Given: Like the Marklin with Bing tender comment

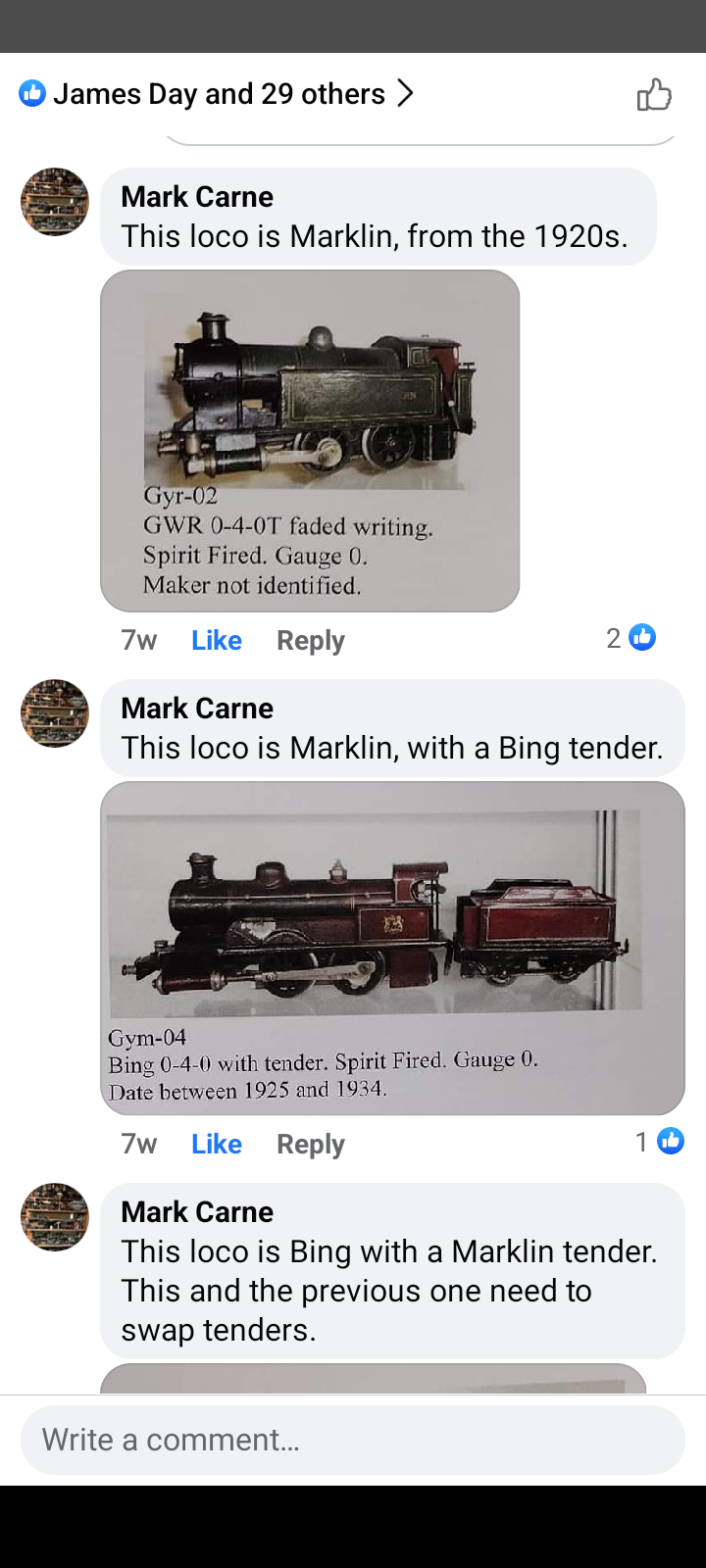Looking at the screenshot, I should [x=217, y=1144].
